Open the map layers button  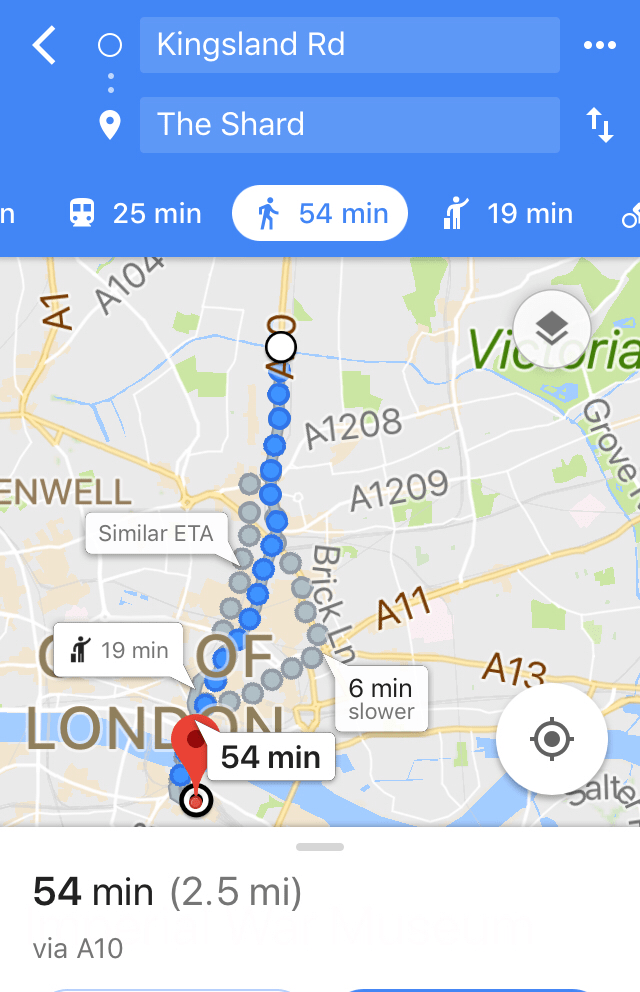552,328
